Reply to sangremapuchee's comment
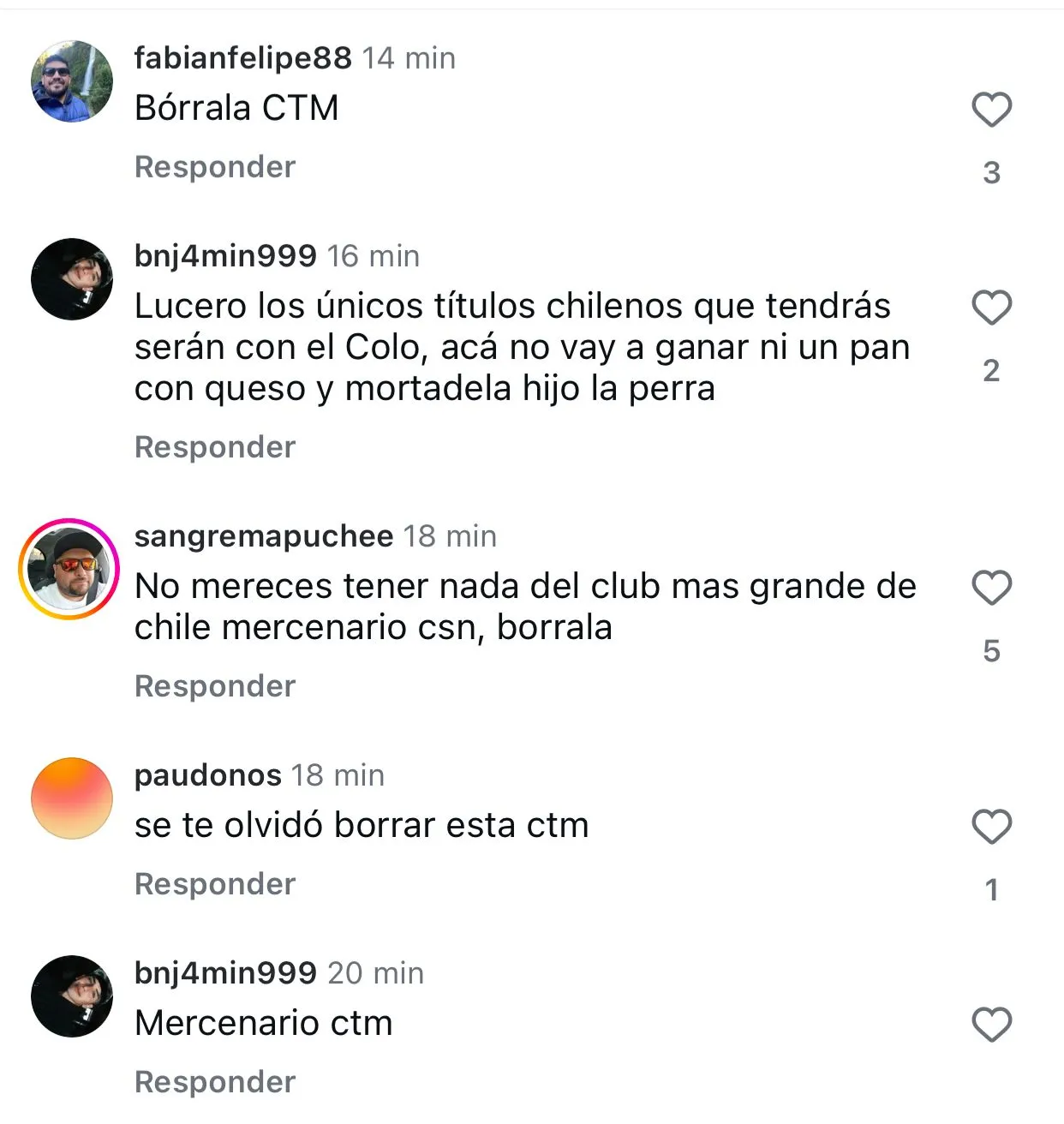The height and width of the screenshot is (1124, 1064). (215, 686)
